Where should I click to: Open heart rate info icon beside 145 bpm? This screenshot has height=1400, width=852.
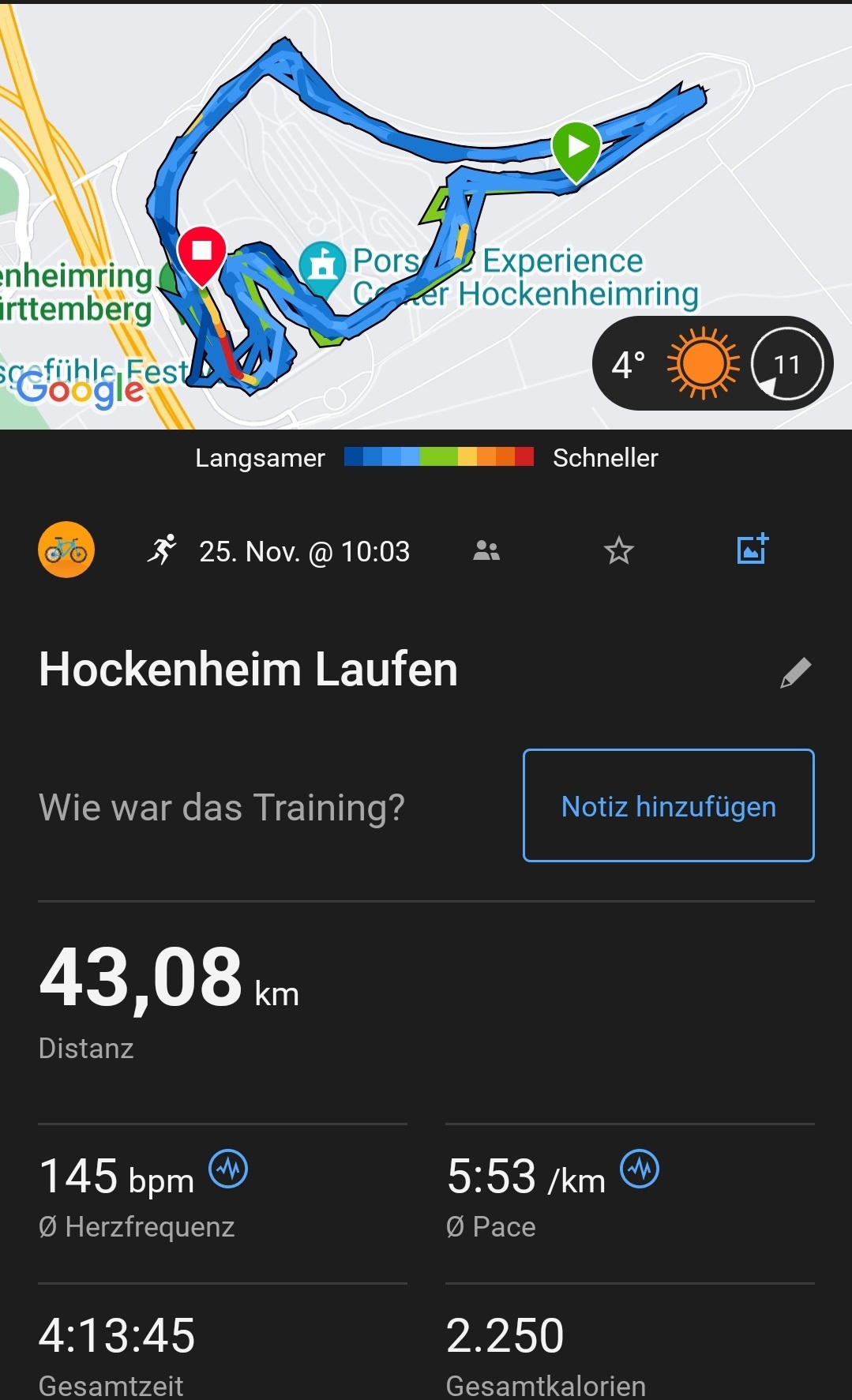tap(228, 1169)
